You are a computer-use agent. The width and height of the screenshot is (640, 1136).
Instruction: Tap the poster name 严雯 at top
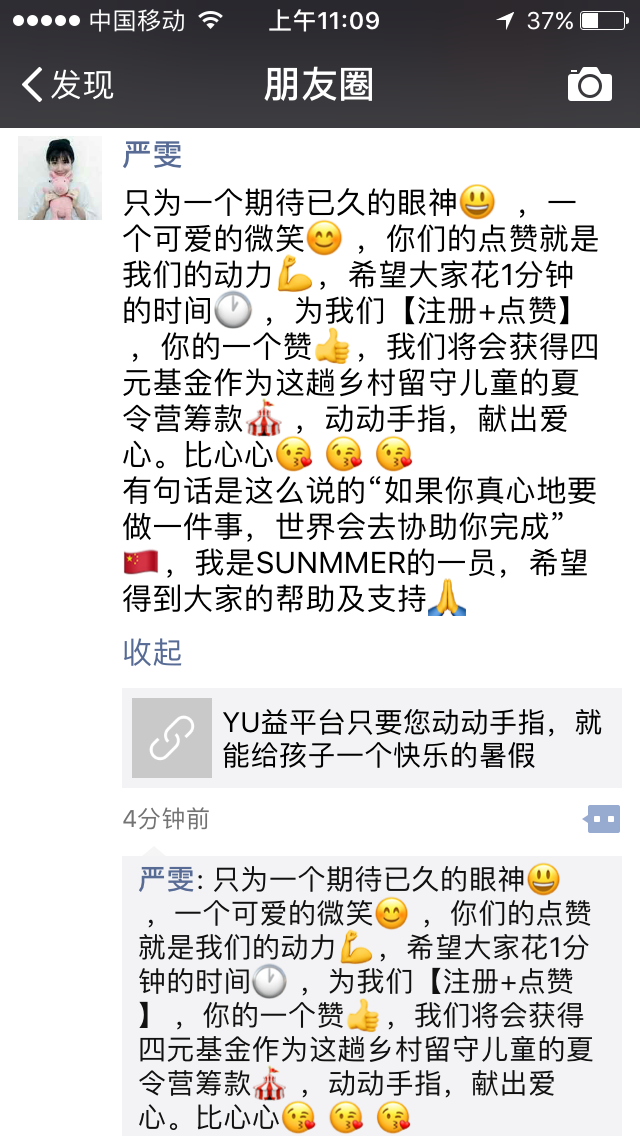point(152,155)
